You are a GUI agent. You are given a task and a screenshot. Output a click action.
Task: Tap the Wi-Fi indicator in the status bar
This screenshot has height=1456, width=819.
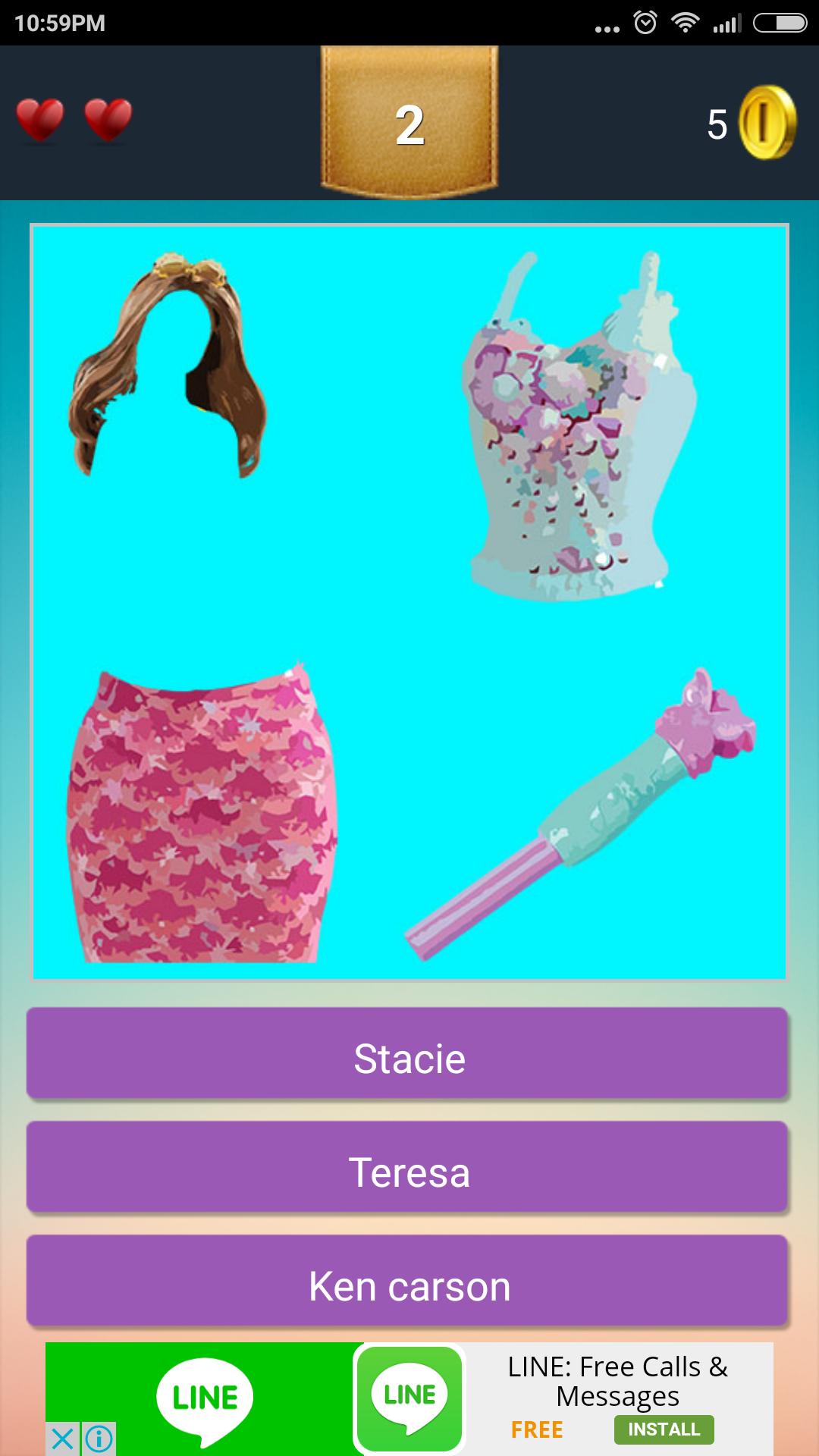[683, 23]
